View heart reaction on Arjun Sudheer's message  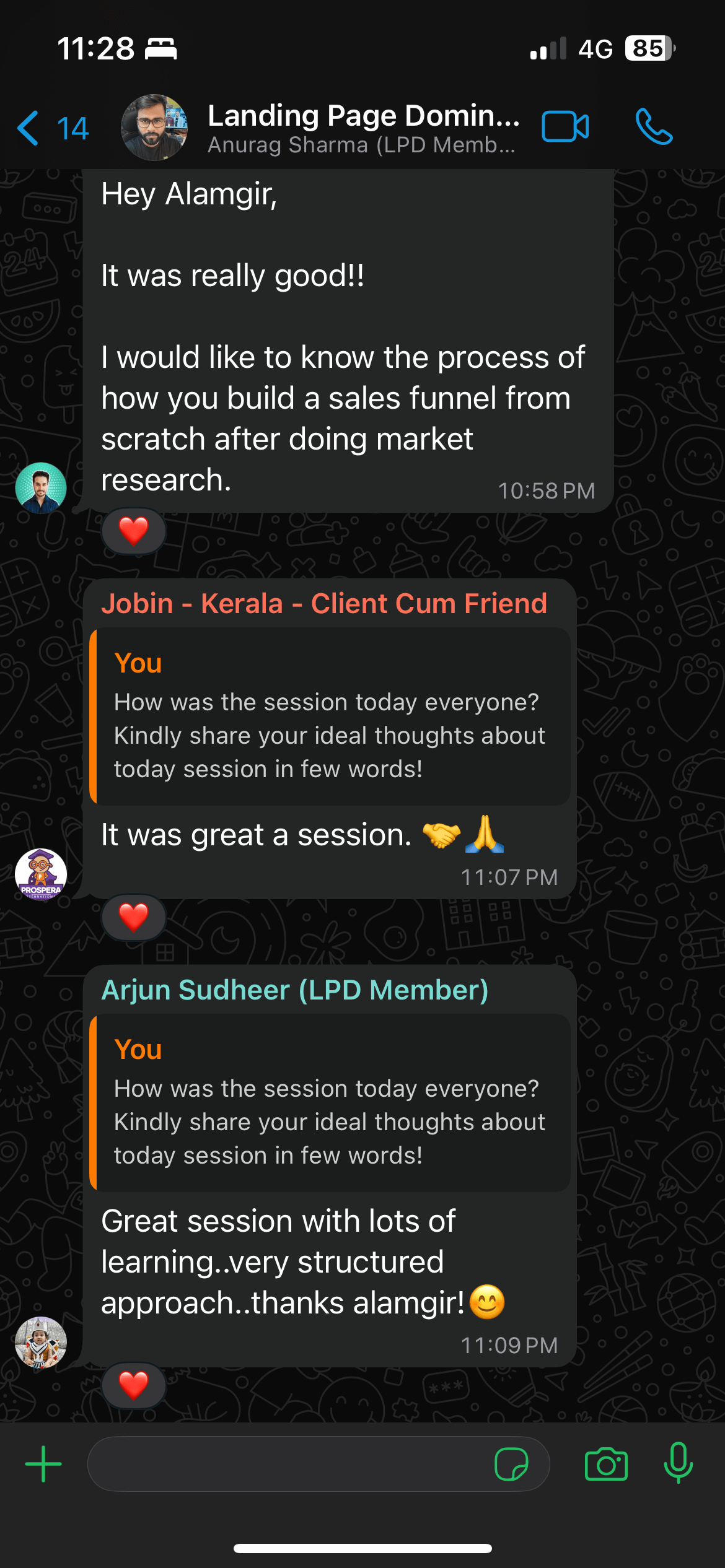[x=134, y=1385]
